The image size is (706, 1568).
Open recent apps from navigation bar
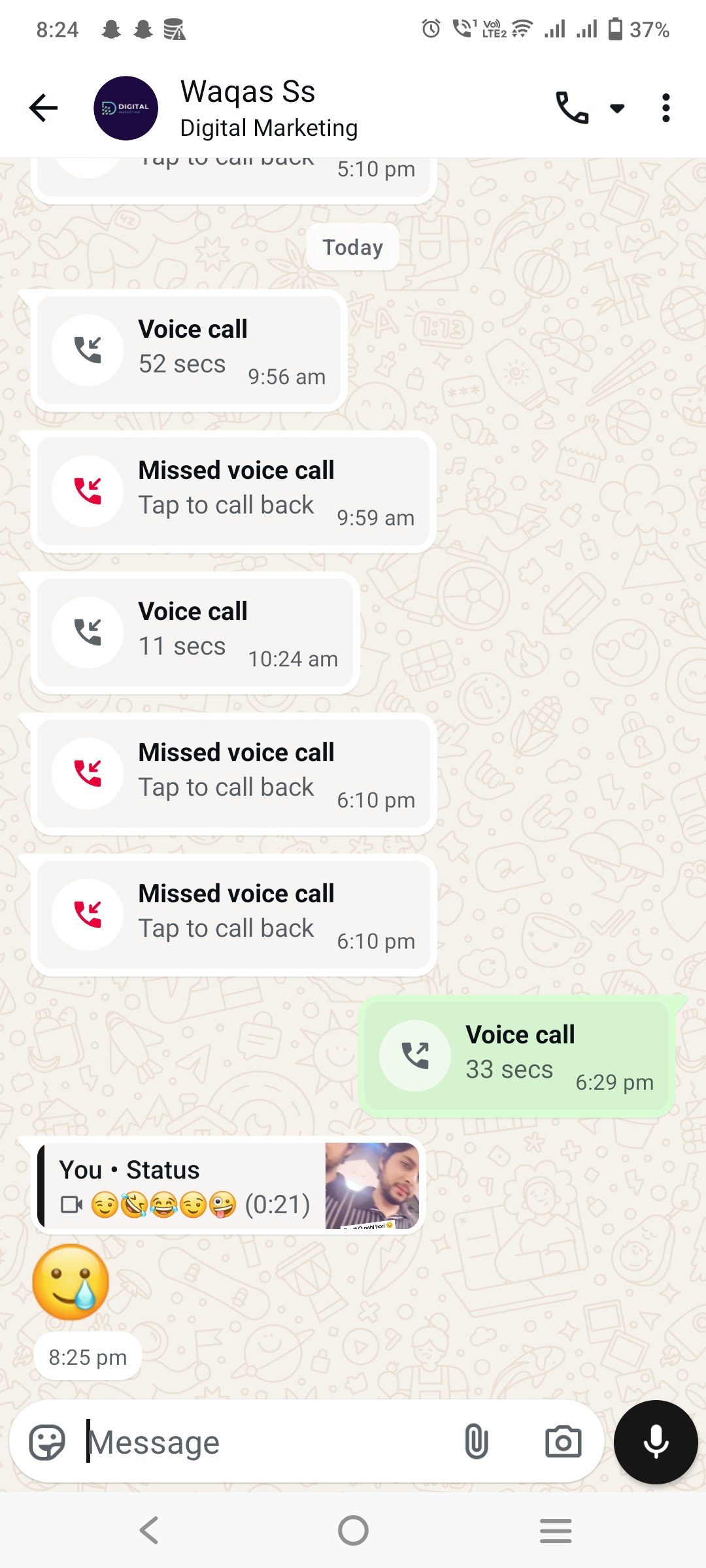tap(556, 1530)
